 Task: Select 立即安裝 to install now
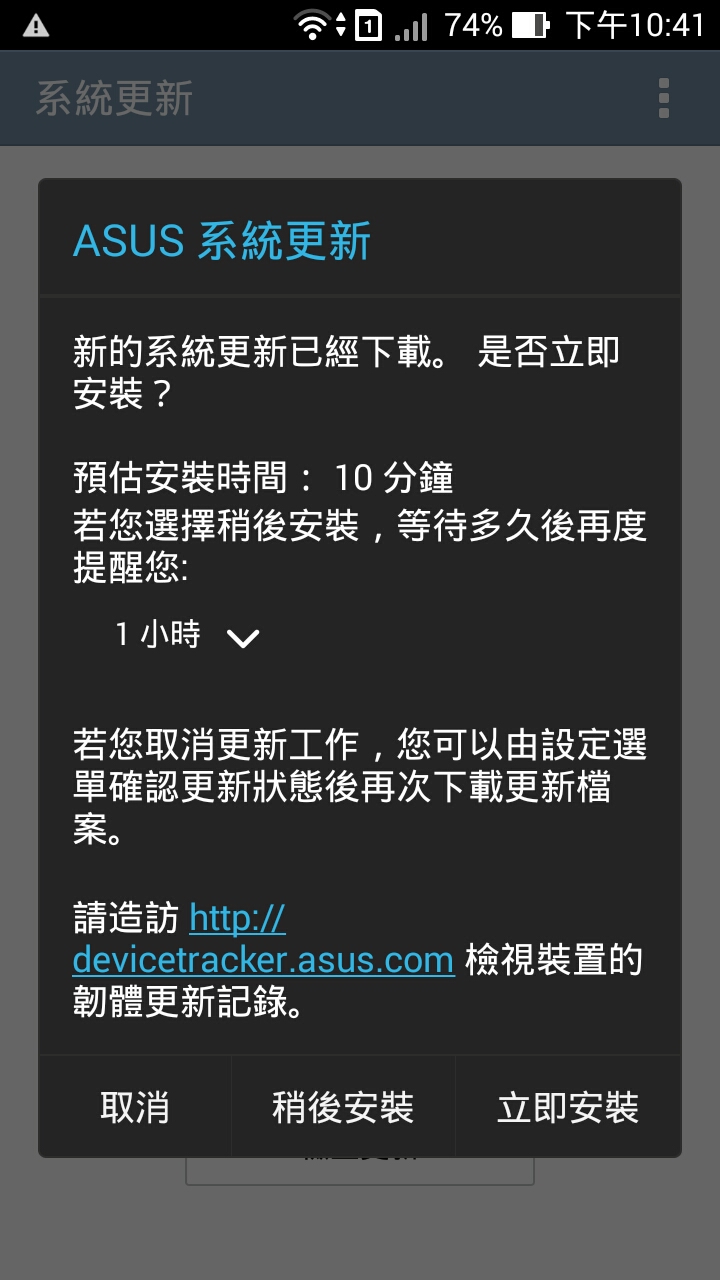(x=568, y=1107)
